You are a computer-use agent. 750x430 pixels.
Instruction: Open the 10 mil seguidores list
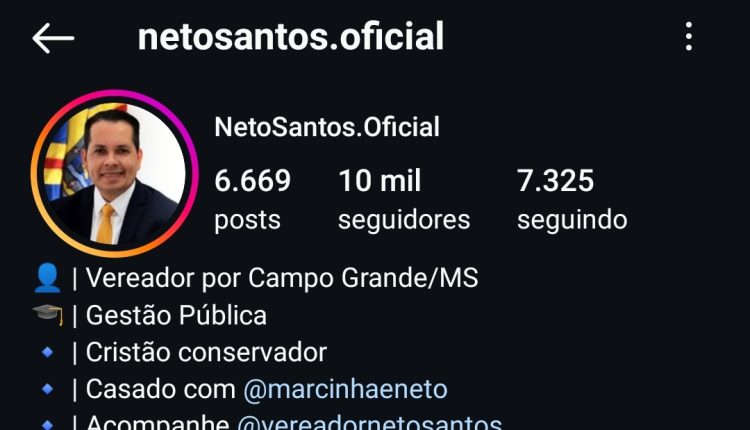[403, 199]
